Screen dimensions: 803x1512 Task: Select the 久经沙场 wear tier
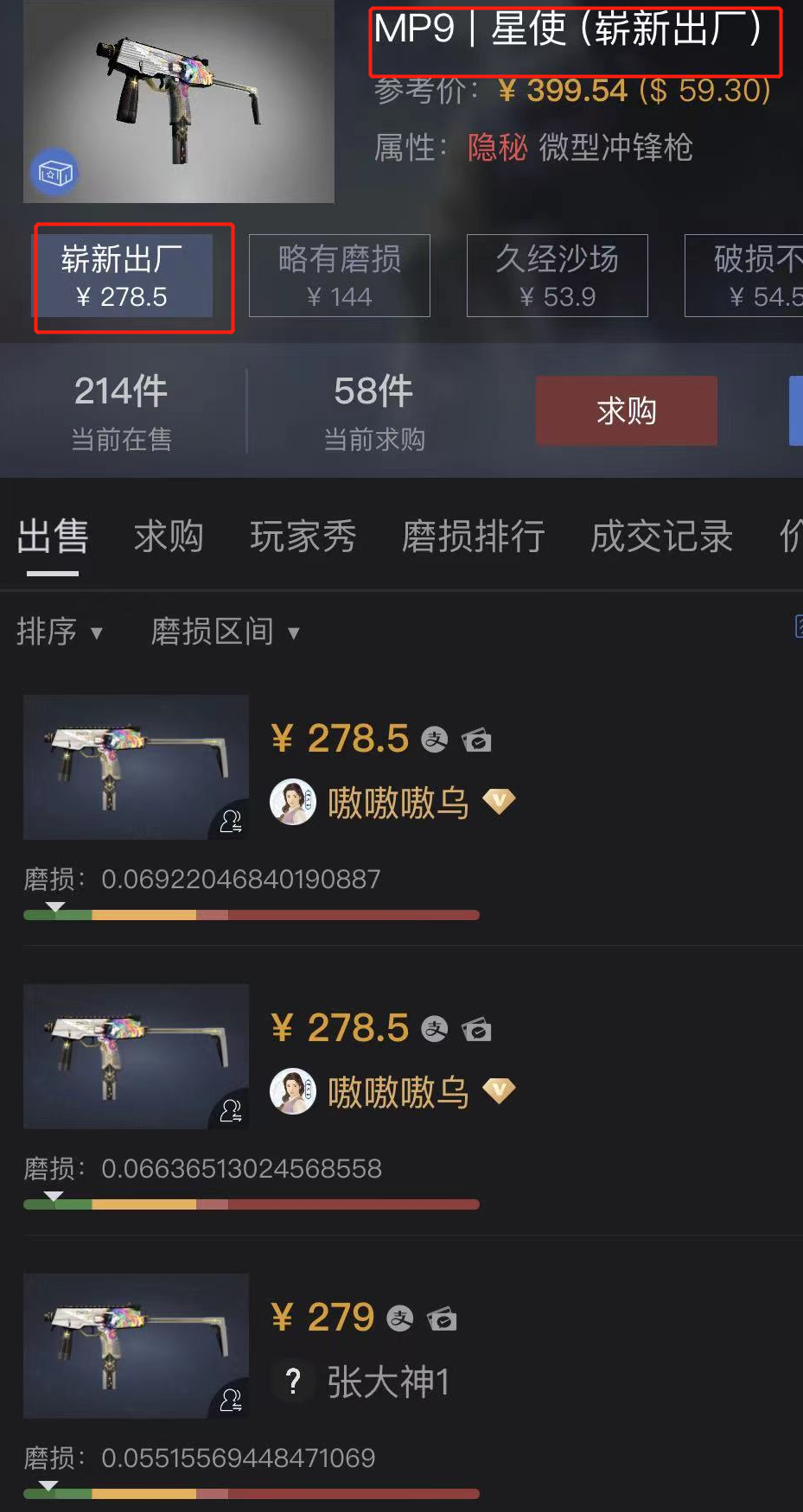(x=557, y=276)
